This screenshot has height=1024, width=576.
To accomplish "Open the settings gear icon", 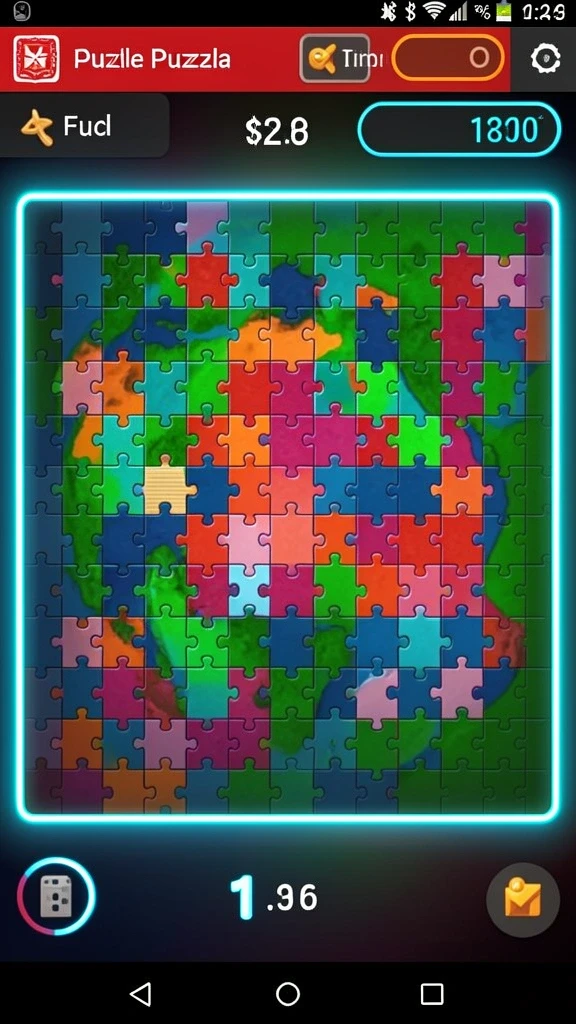I will (x=545, y=59).
